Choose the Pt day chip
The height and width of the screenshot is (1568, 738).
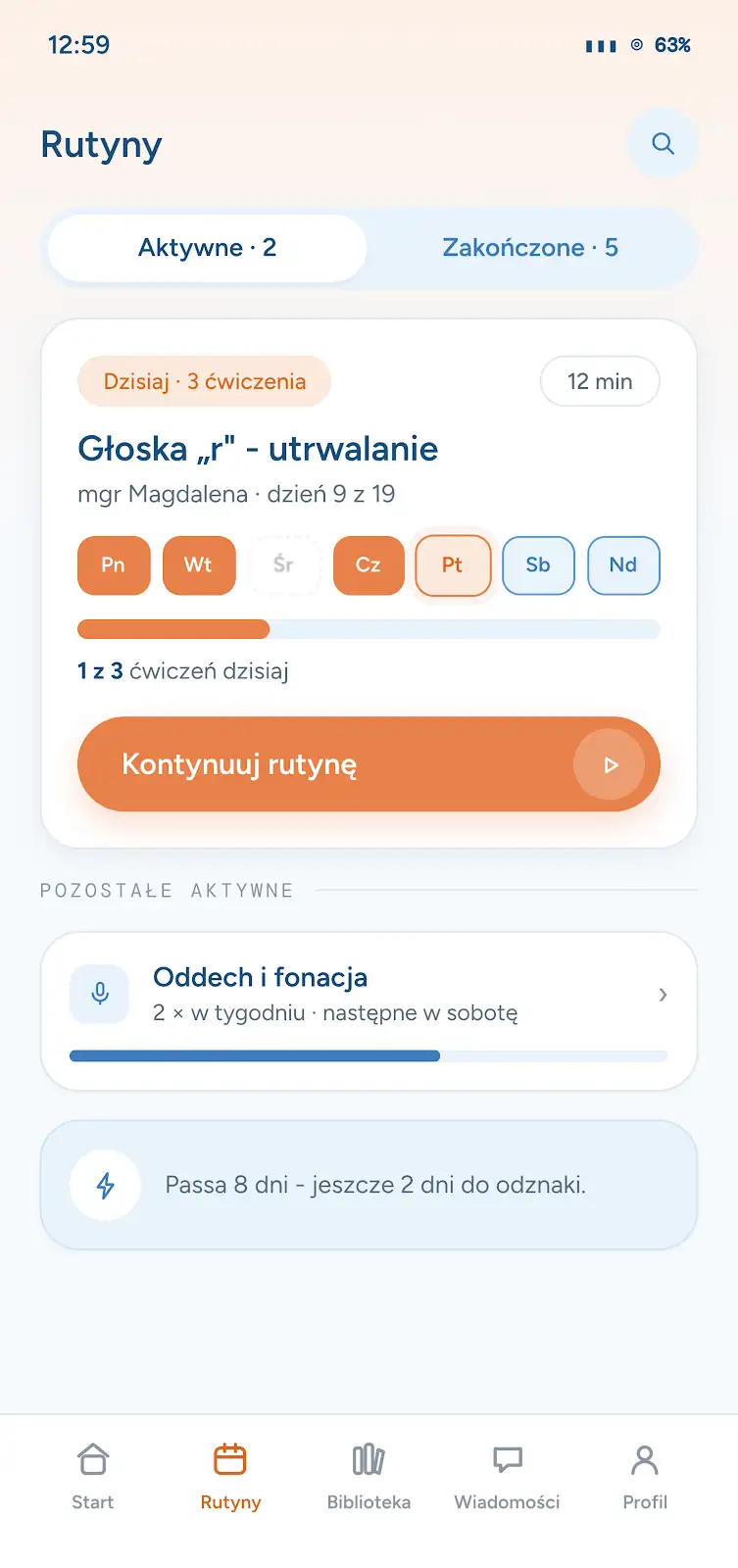tap(453, 565)
